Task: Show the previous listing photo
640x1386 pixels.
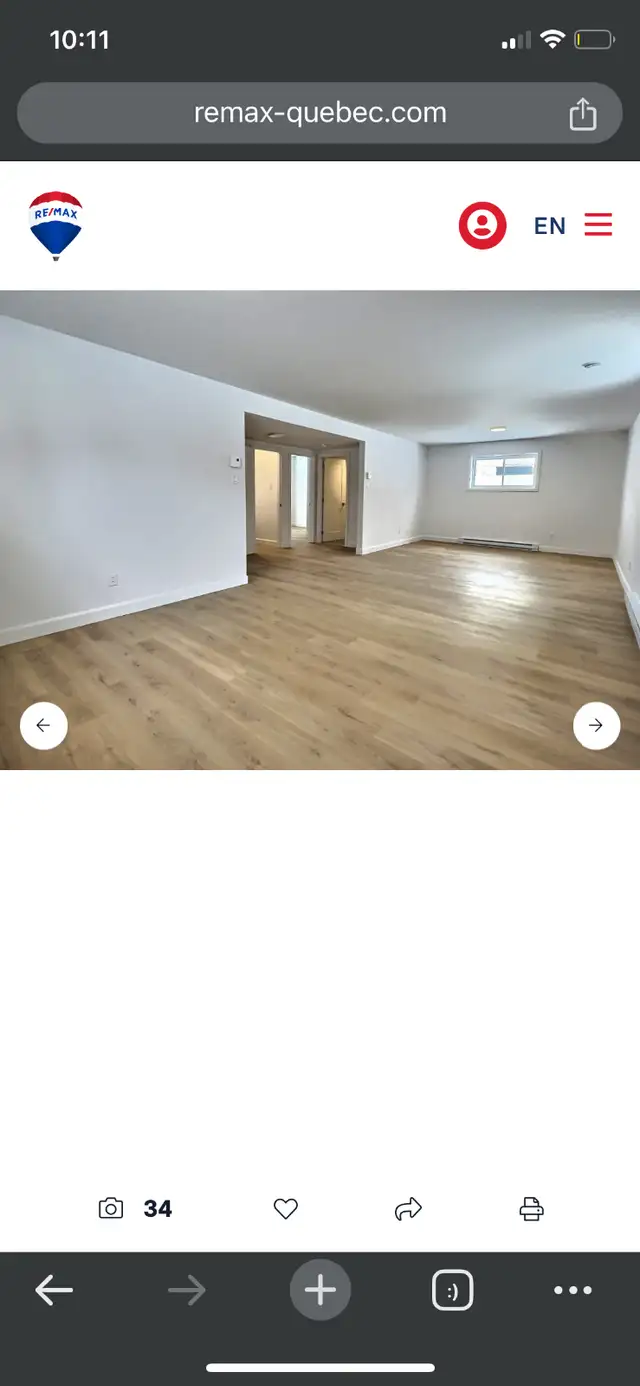Action: tap(43, 725)
